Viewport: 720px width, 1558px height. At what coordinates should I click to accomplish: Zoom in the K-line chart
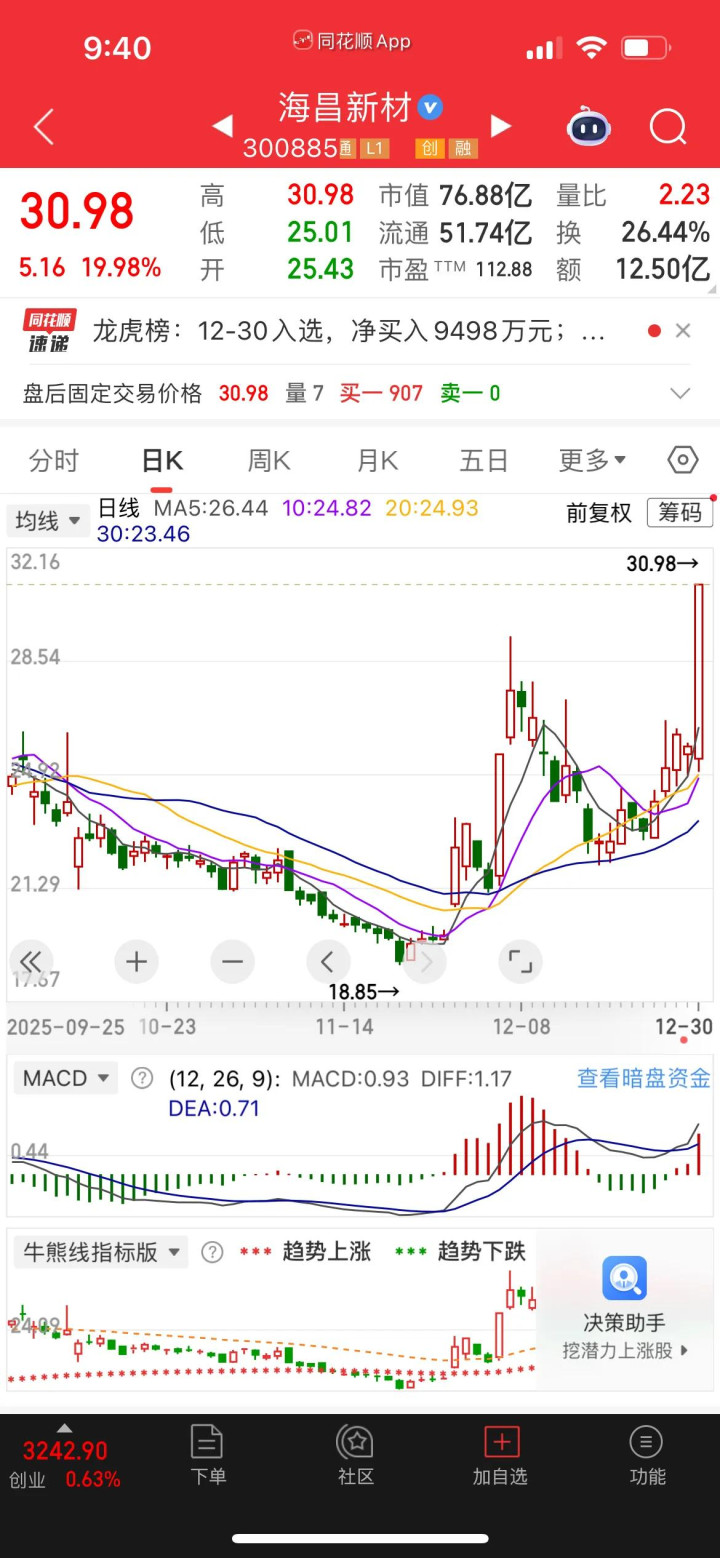click(x=137, y=962)
